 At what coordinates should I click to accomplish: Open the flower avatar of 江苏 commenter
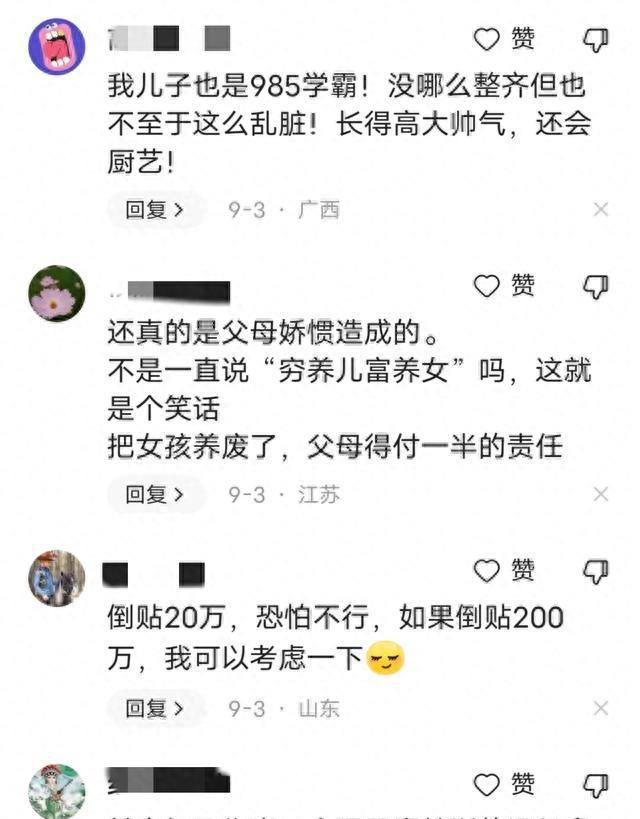56,293
